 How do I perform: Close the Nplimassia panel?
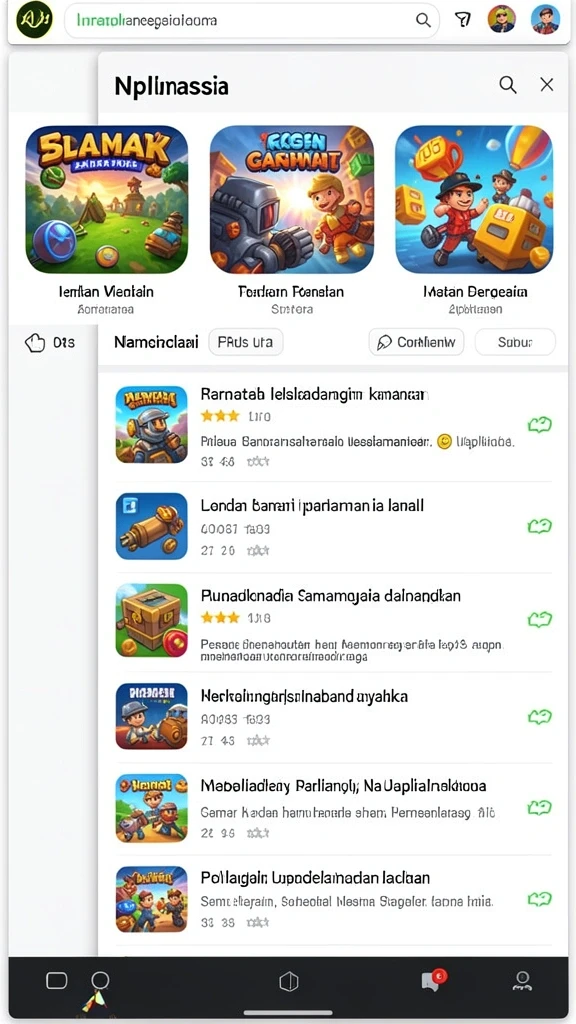(x=547, y=84)
